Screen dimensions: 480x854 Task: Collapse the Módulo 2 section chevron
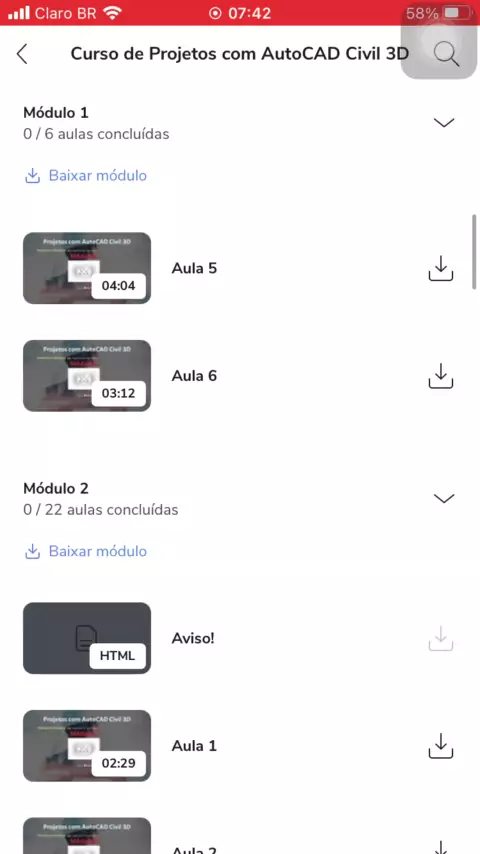tap(443, 498)
